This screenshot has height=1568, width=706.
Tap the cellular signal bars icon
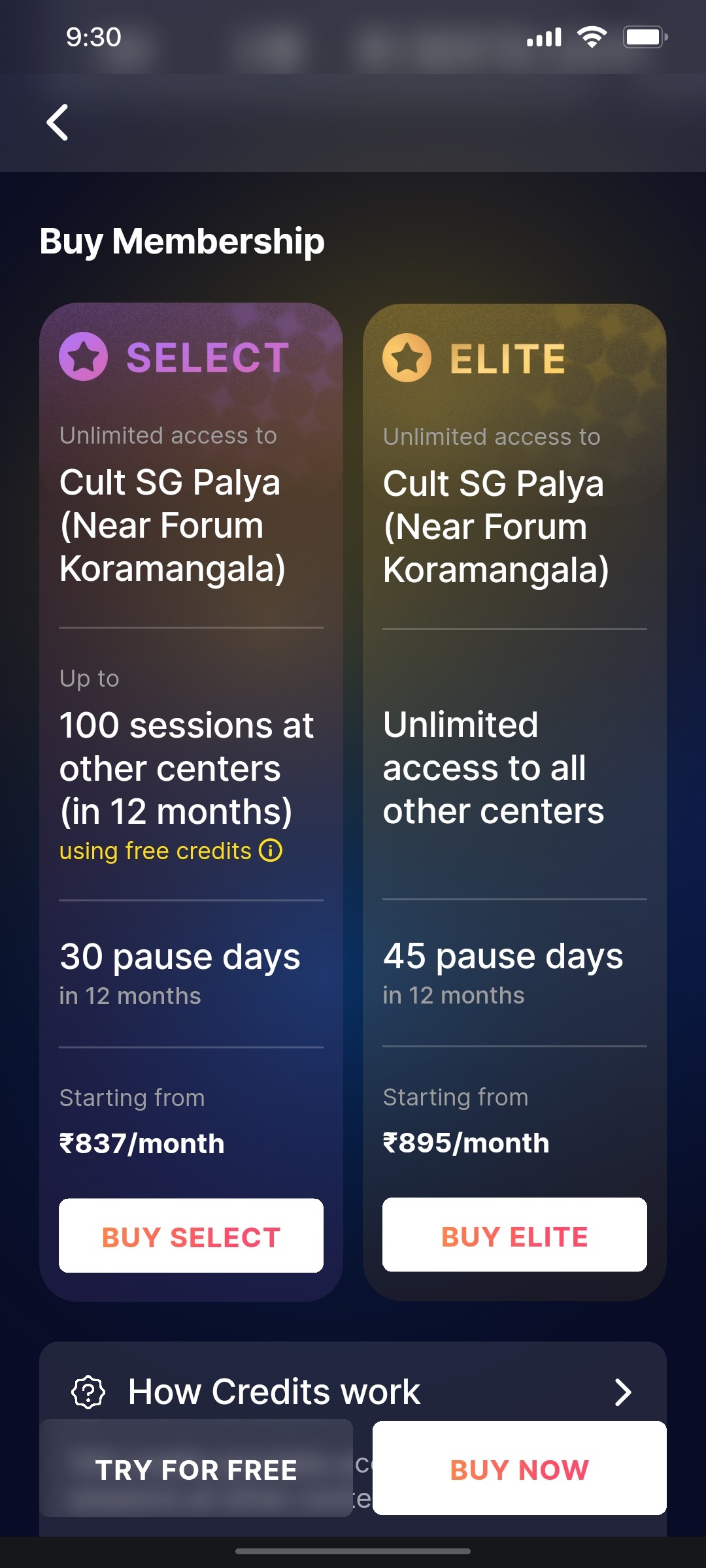(543, 37)
